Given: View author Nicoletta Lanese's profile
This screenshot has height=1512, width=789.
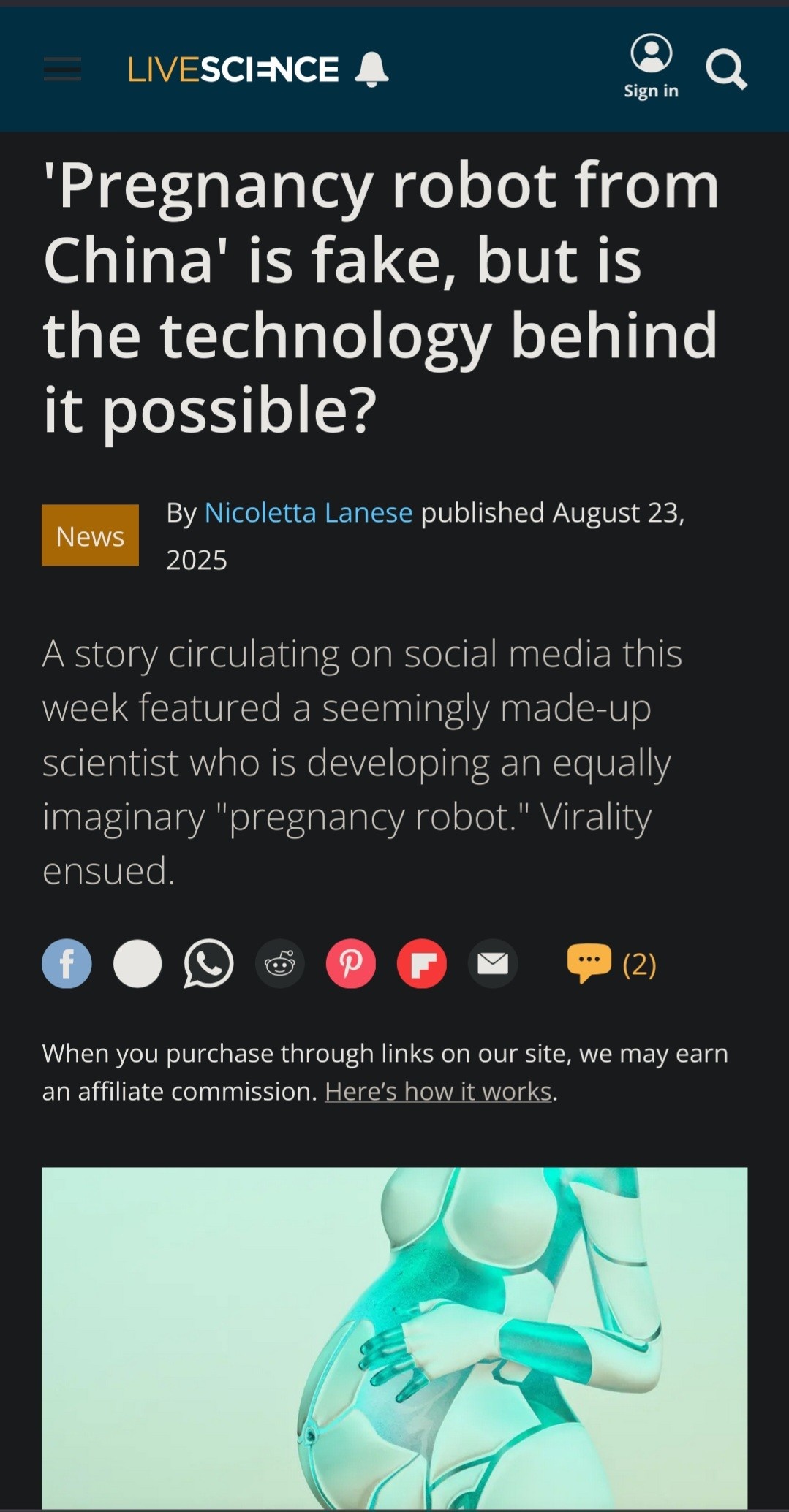Looking at the screenshot, I should [308, 513].
